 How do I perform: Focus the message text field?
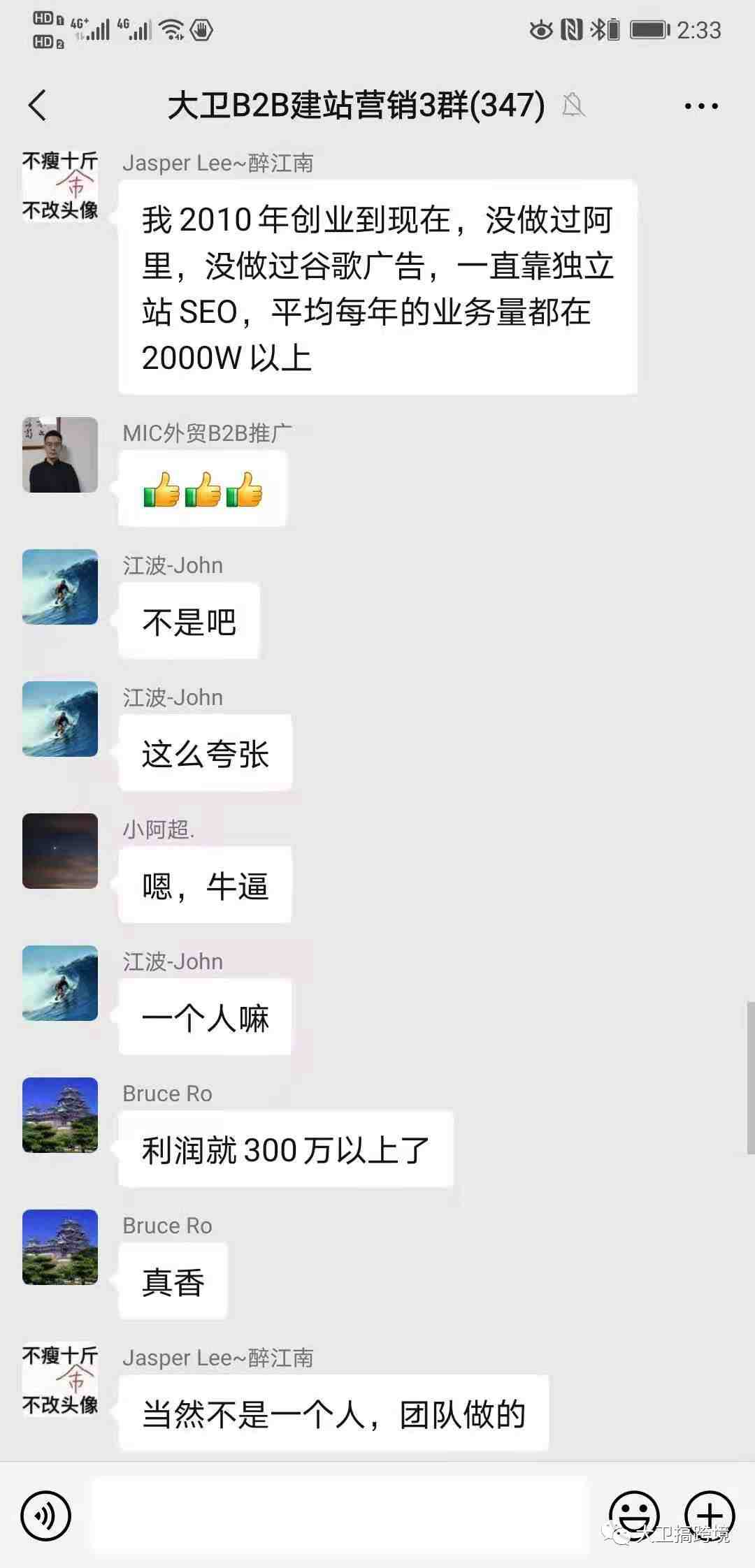pos(340,1516)
